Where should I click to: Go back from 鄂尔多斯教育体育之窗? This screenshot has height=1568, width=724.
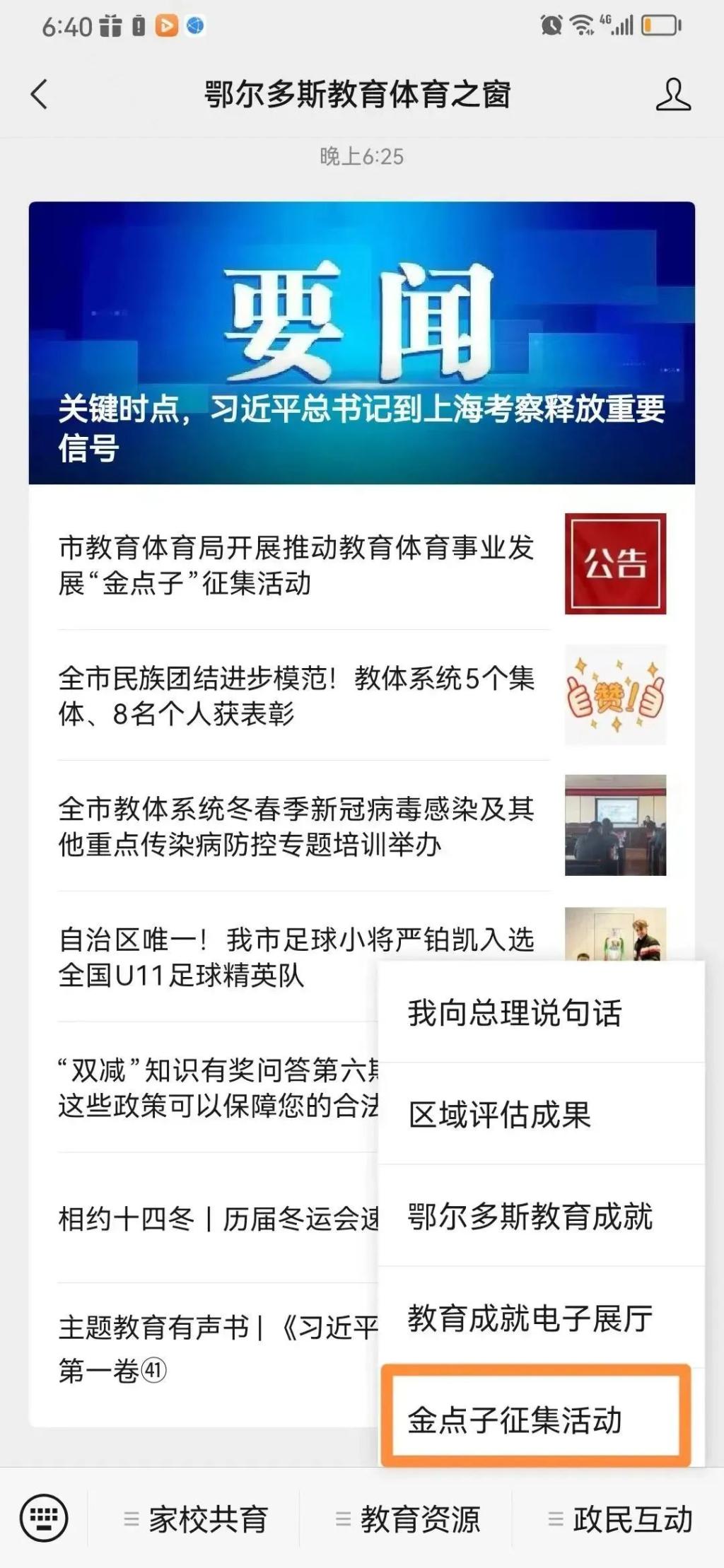tap(40, 94)
